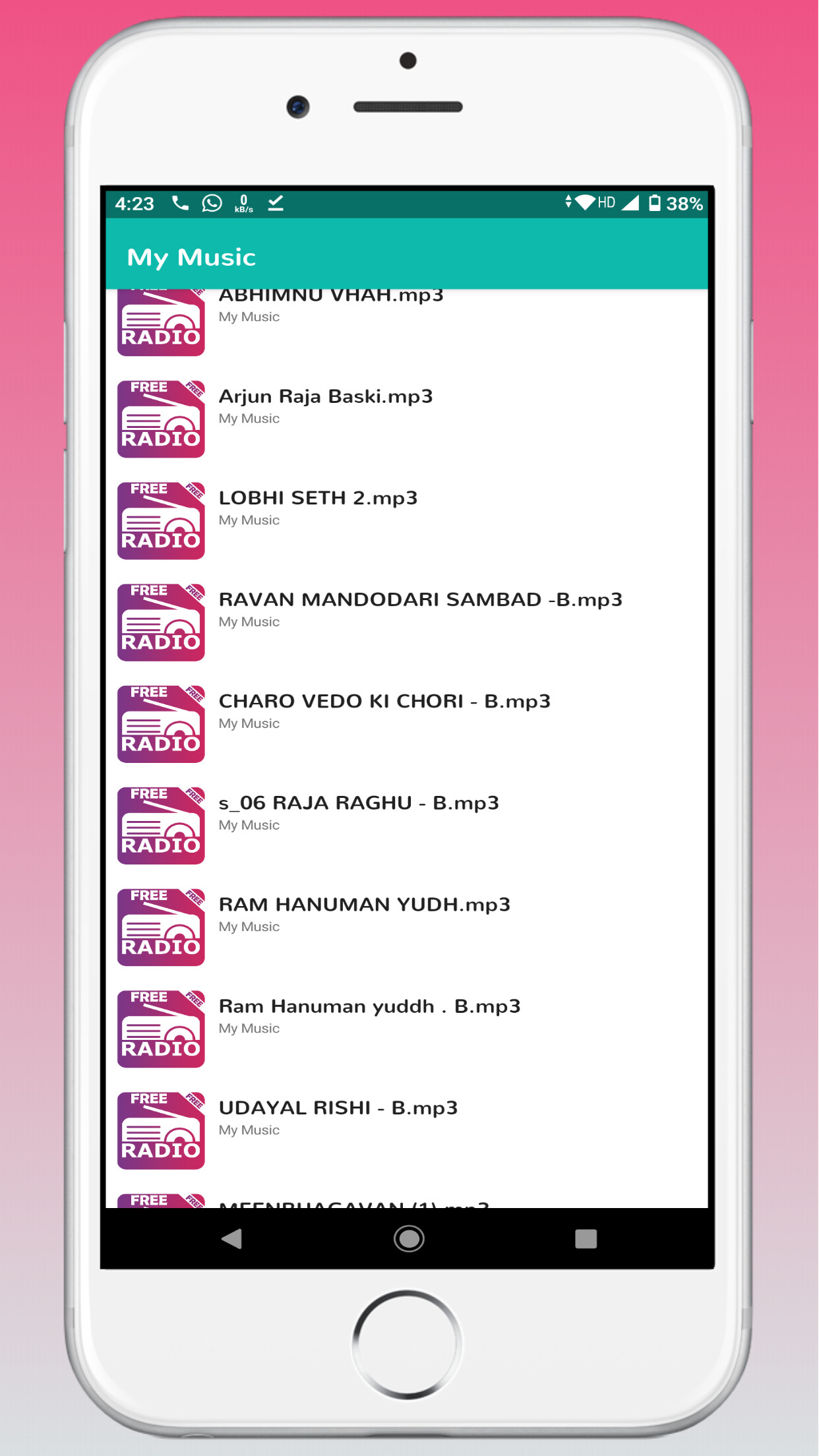The height and width of the screenshot is (1456, 819).
Task: Go back with the navigation back button
Action: click(x=231, y=1238)
